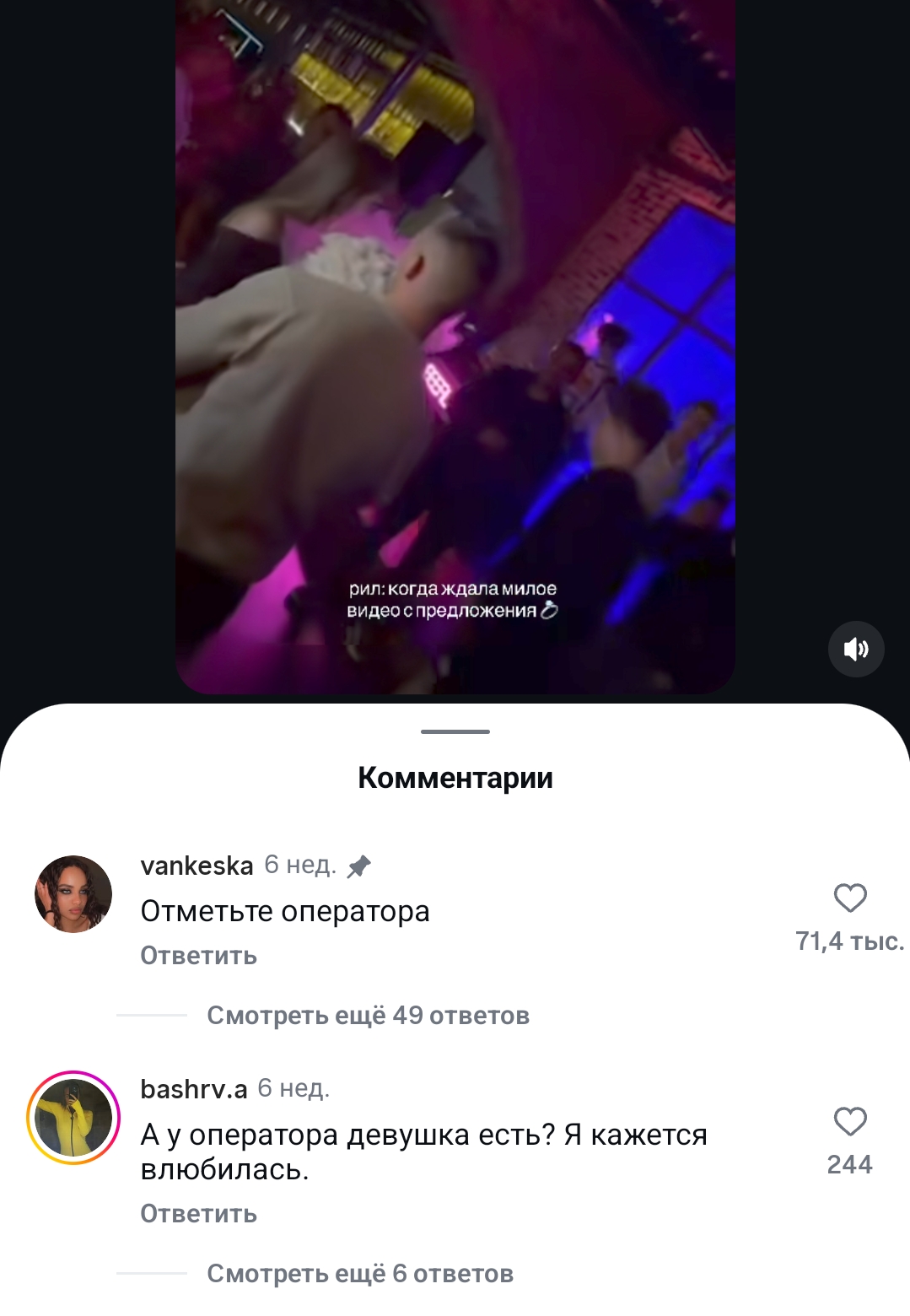Reply to vankeska's comment
This screenshot has height=1316, width=910.
pos(198,956)
